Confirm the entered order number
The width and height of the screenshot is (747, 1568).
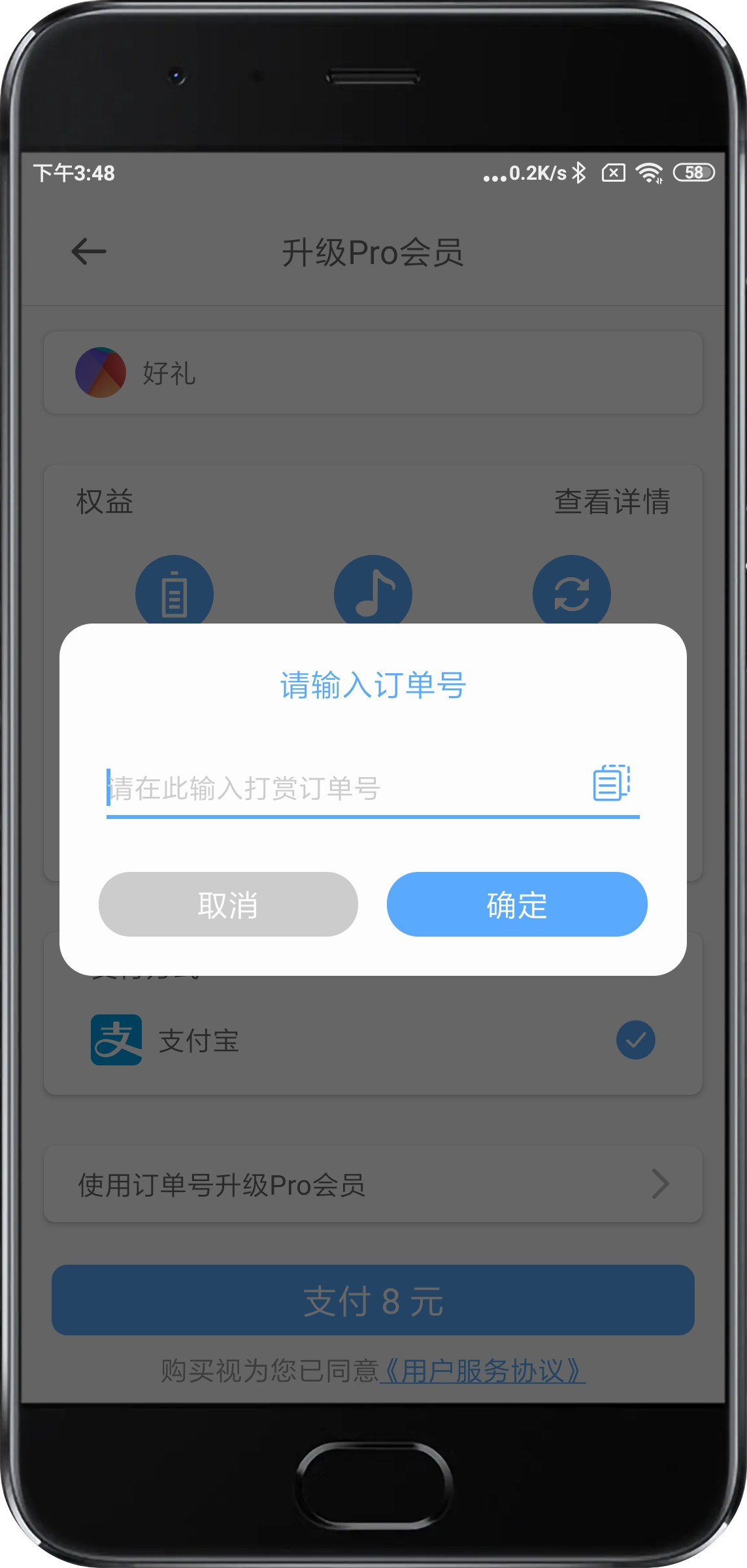pyautogui.click(x=516, y=905)
